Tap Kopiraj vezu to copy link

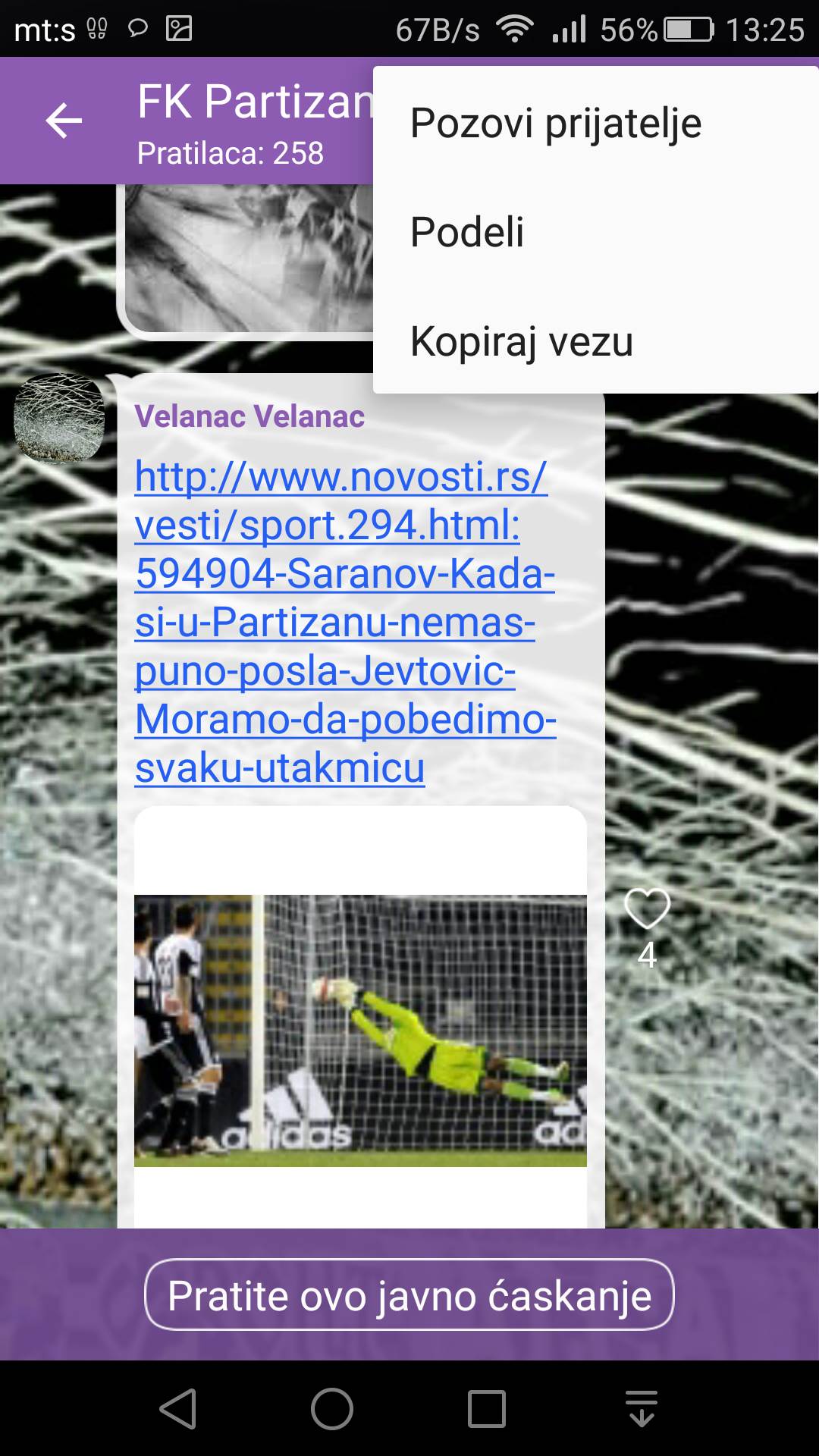(521, 341)
